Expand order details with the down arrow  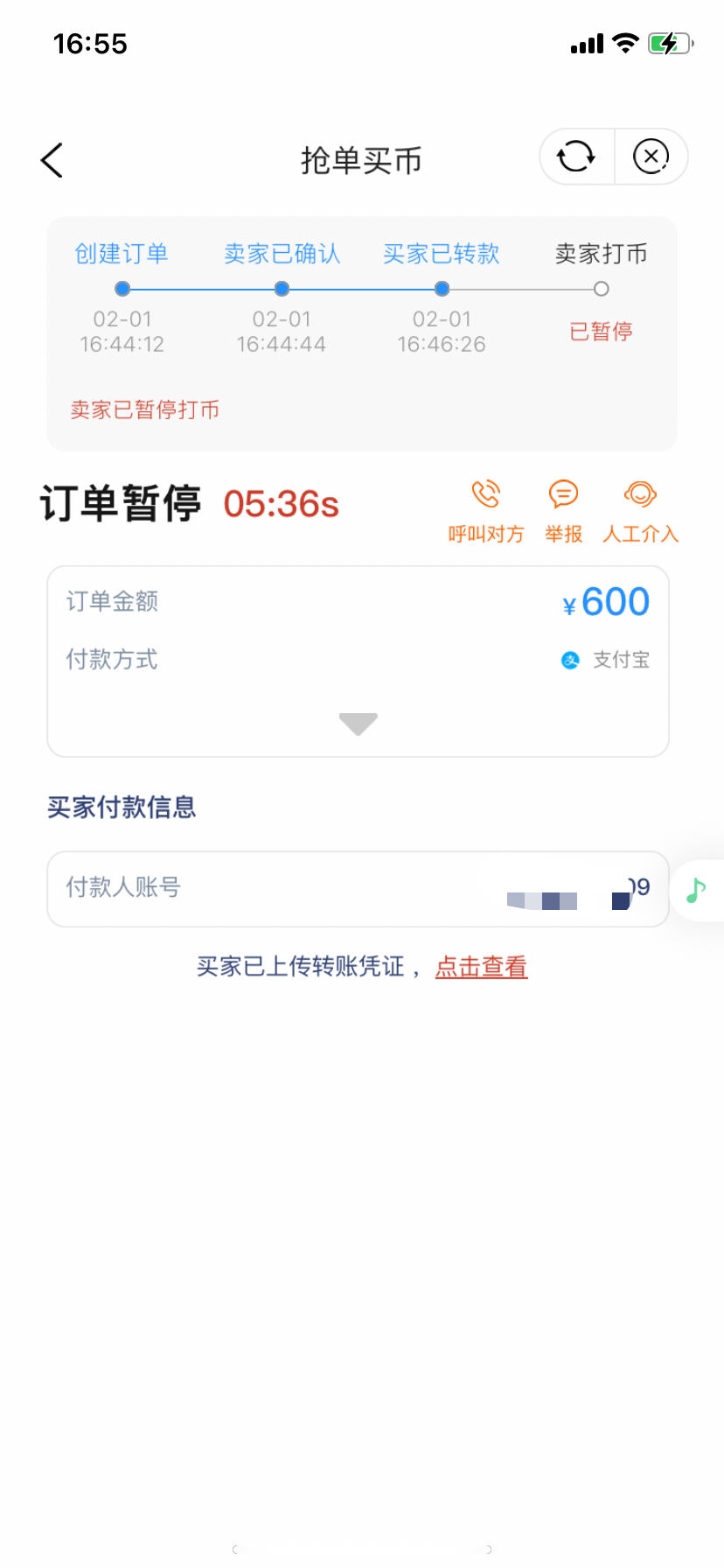(x=359, y=724)
